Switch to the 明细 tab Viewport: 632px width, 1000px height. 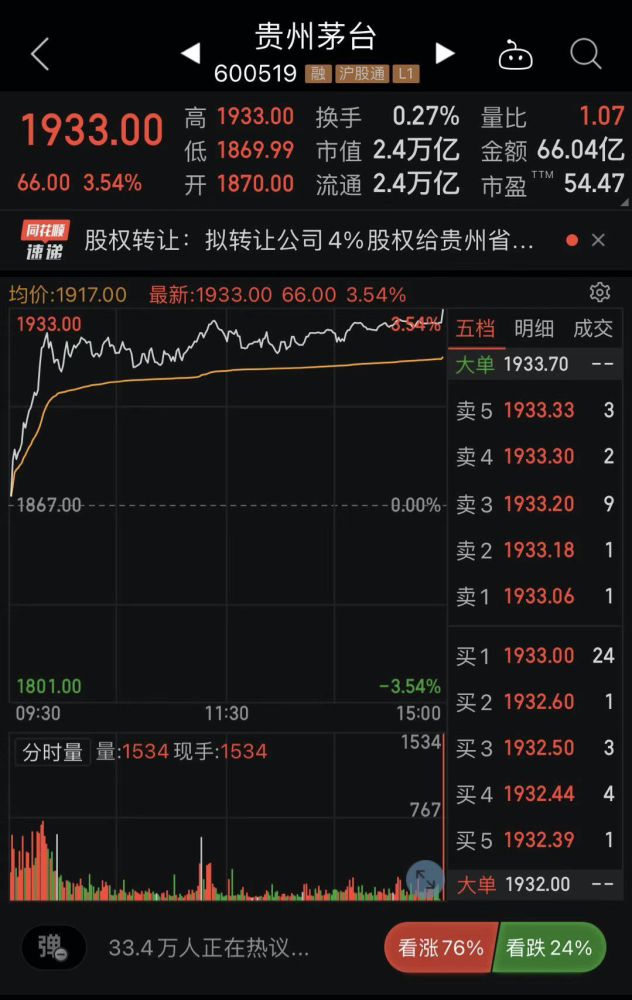(x=534, y=329)
